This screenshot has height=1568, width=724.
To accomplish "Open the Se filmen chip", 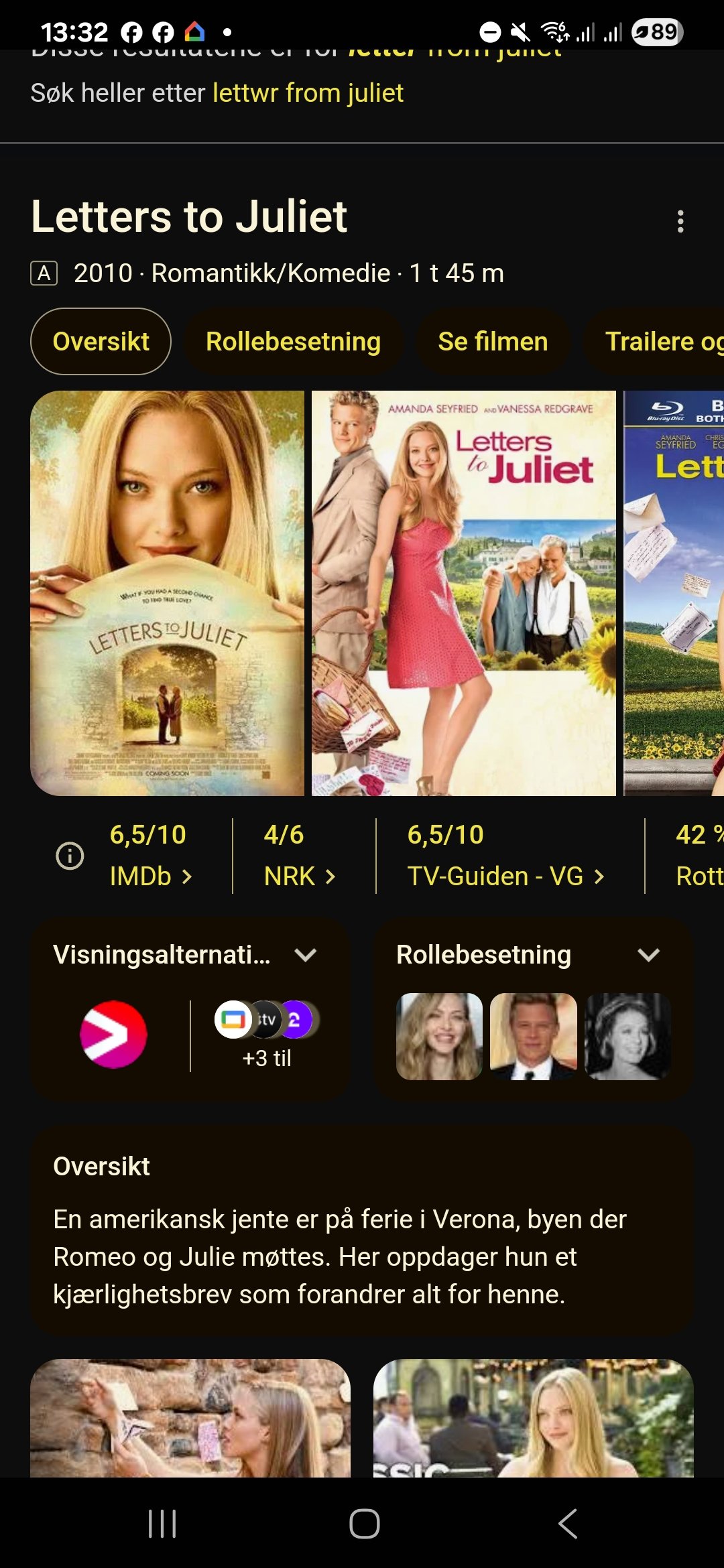I will [493, 341].
